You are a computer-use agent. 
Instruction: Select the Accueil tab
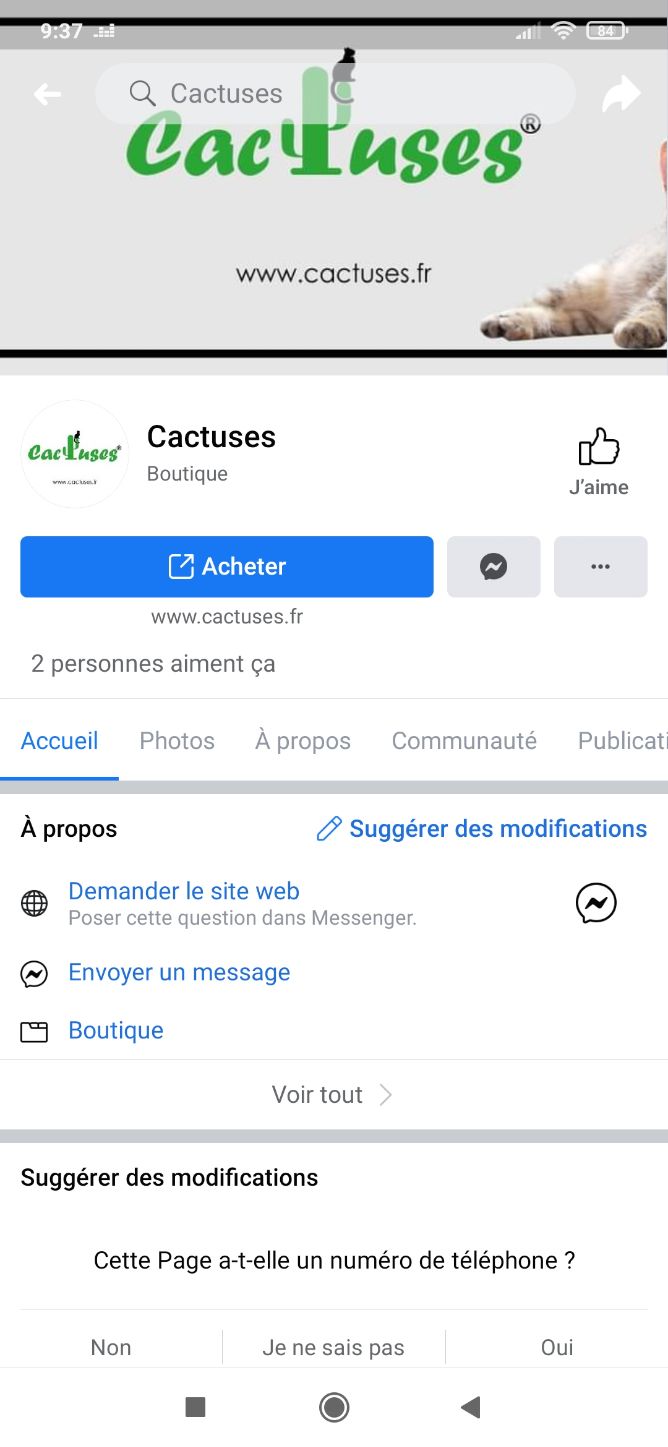click(x=60, y=741)
